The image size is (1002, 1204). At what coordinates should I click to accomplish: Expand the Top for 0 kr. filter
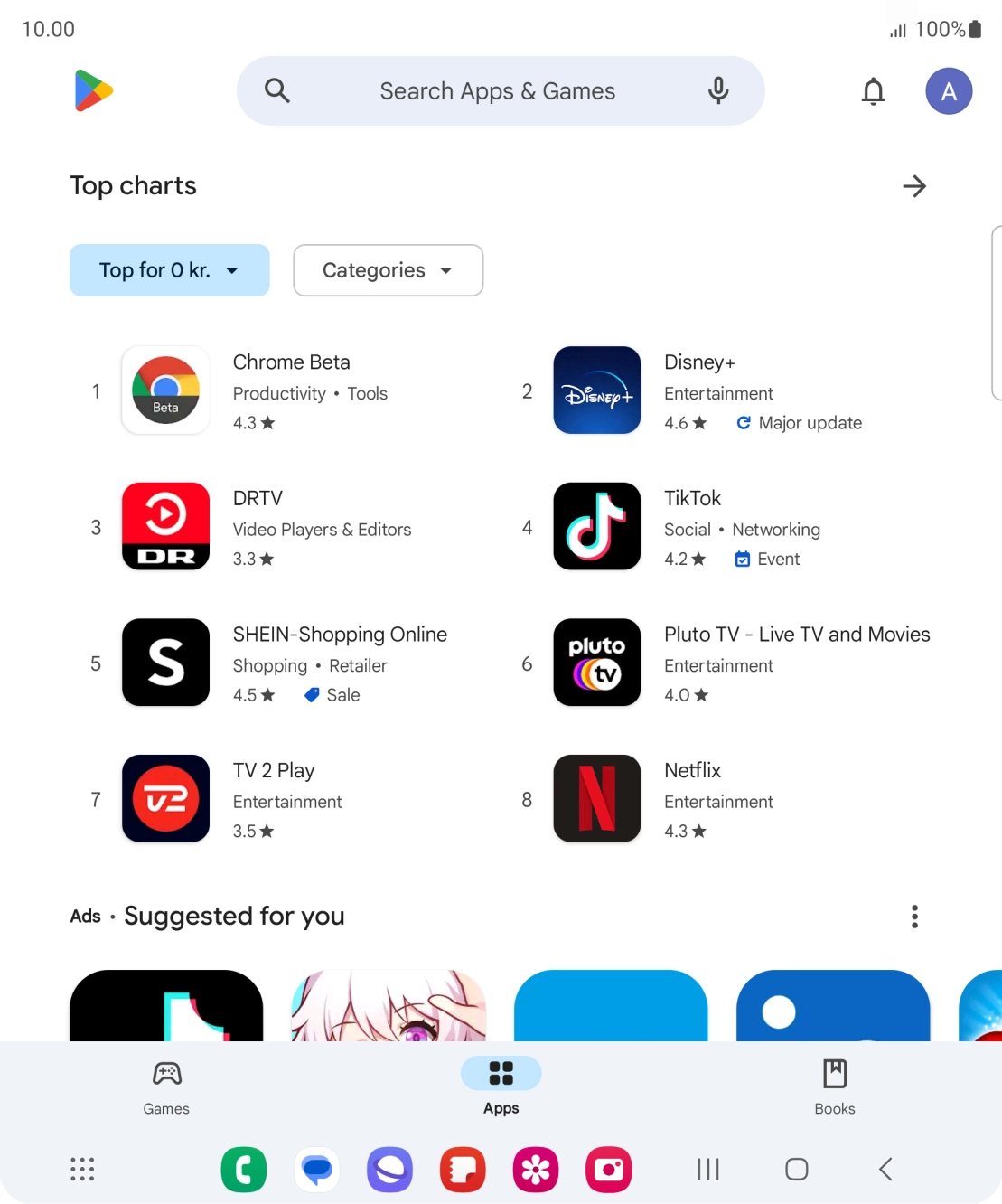169,270
